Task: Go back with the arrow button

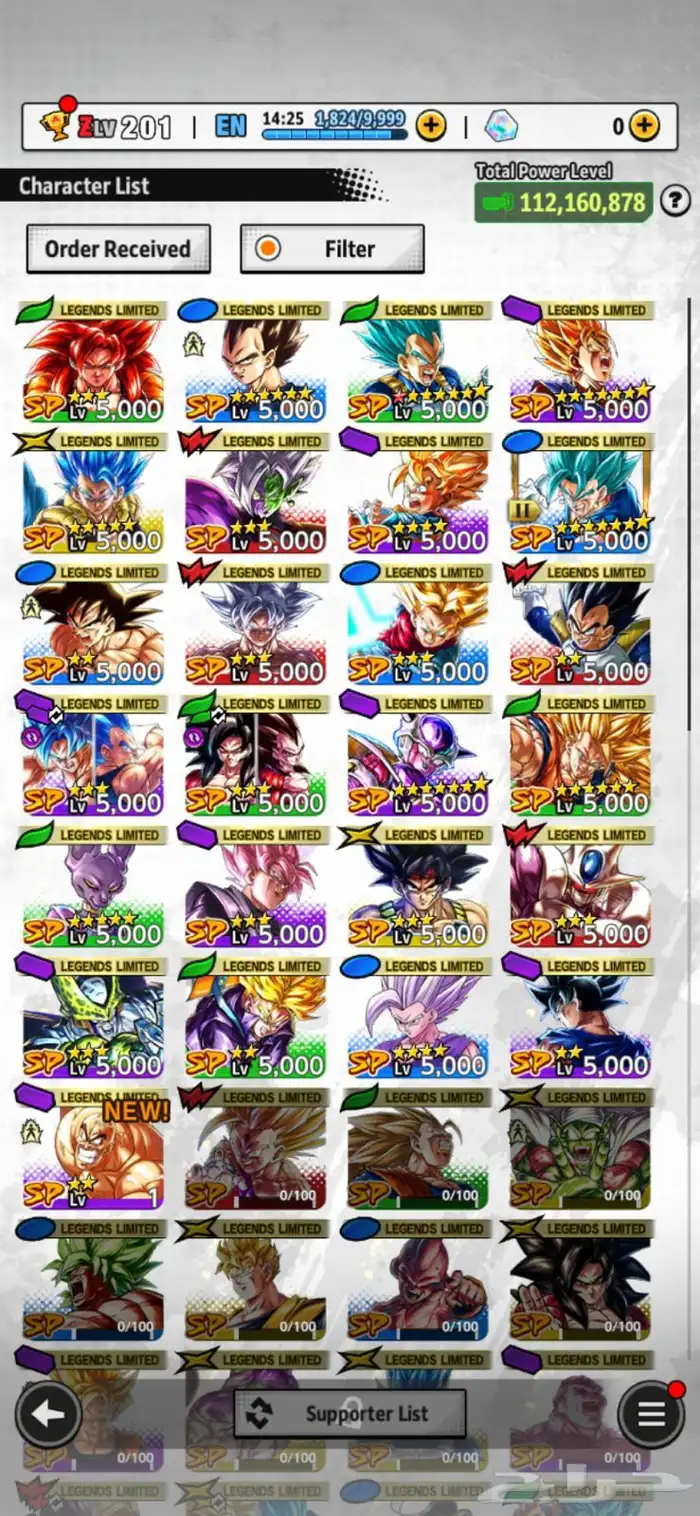Action: point(48,1414)
